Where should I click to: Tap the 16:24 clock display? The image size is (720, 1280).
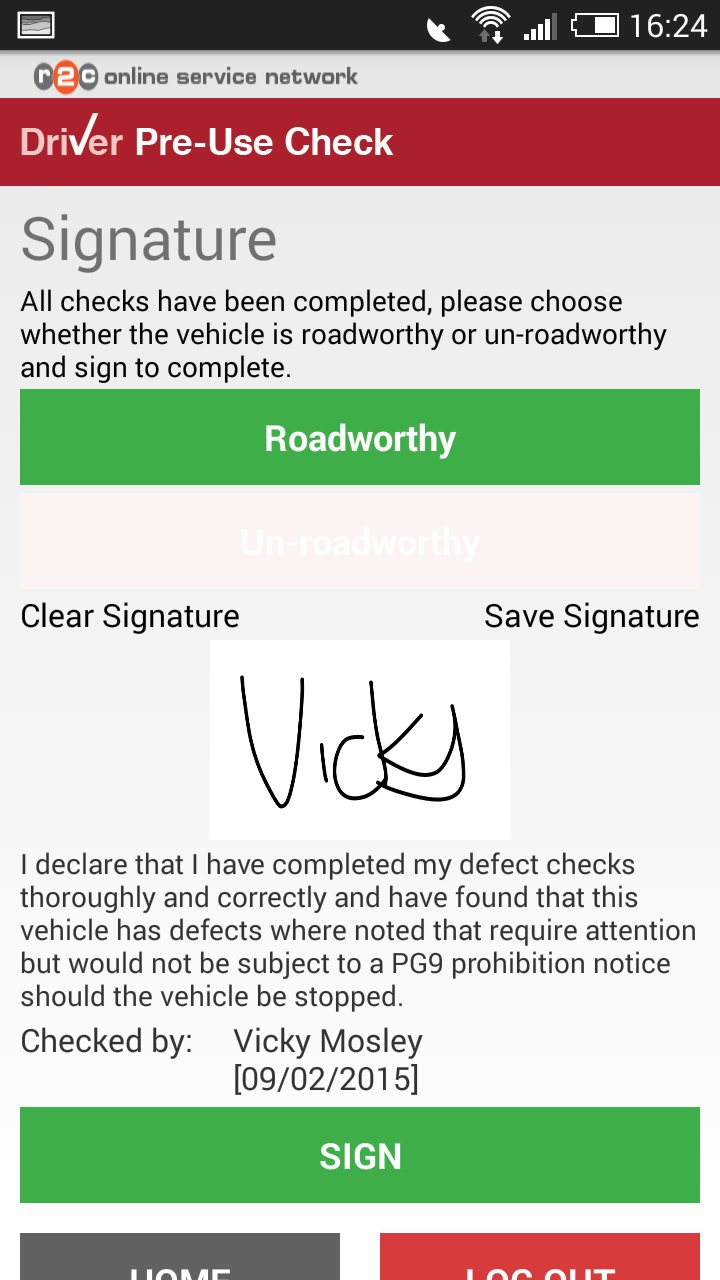coord(668,24)
